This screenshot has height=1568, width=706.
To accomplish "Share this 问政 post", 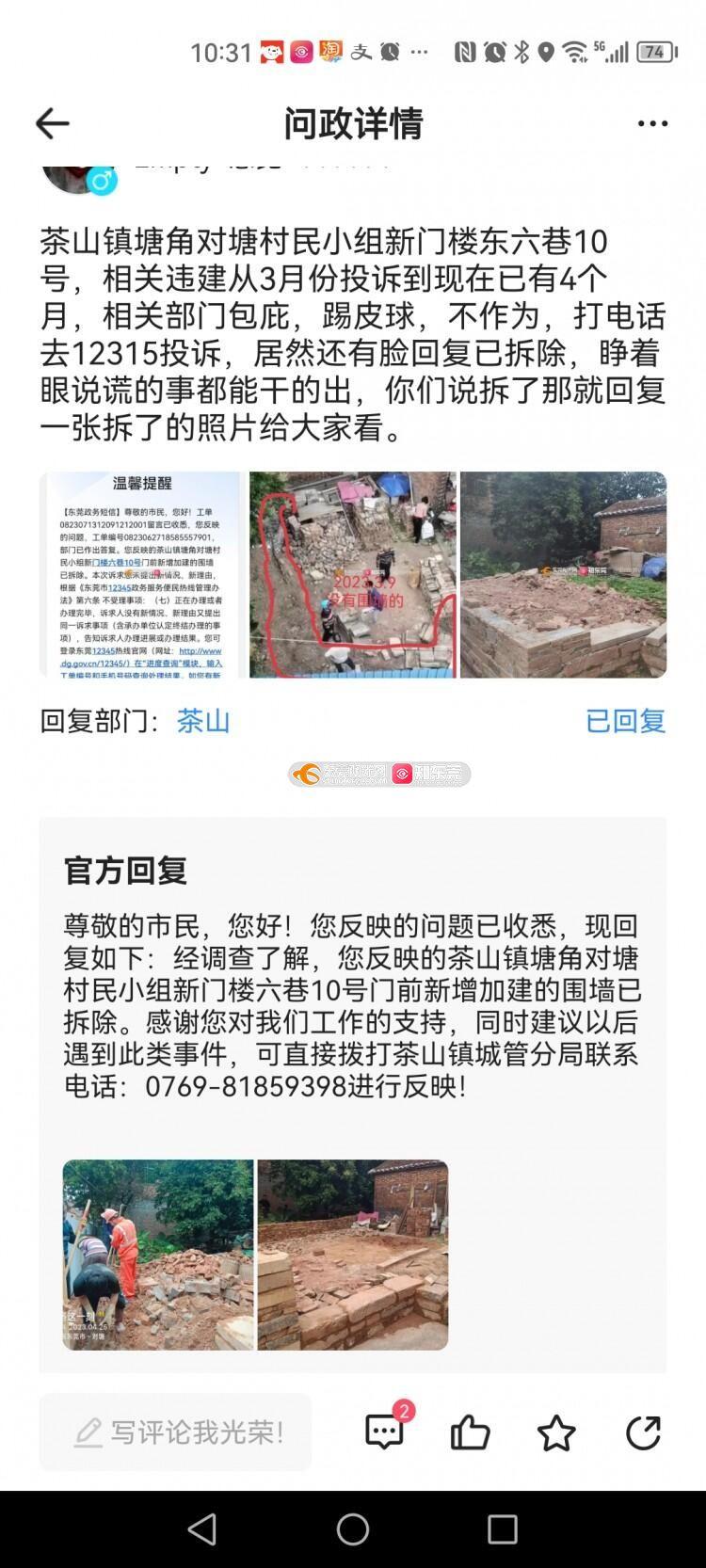I will [x=643, y=1432].
